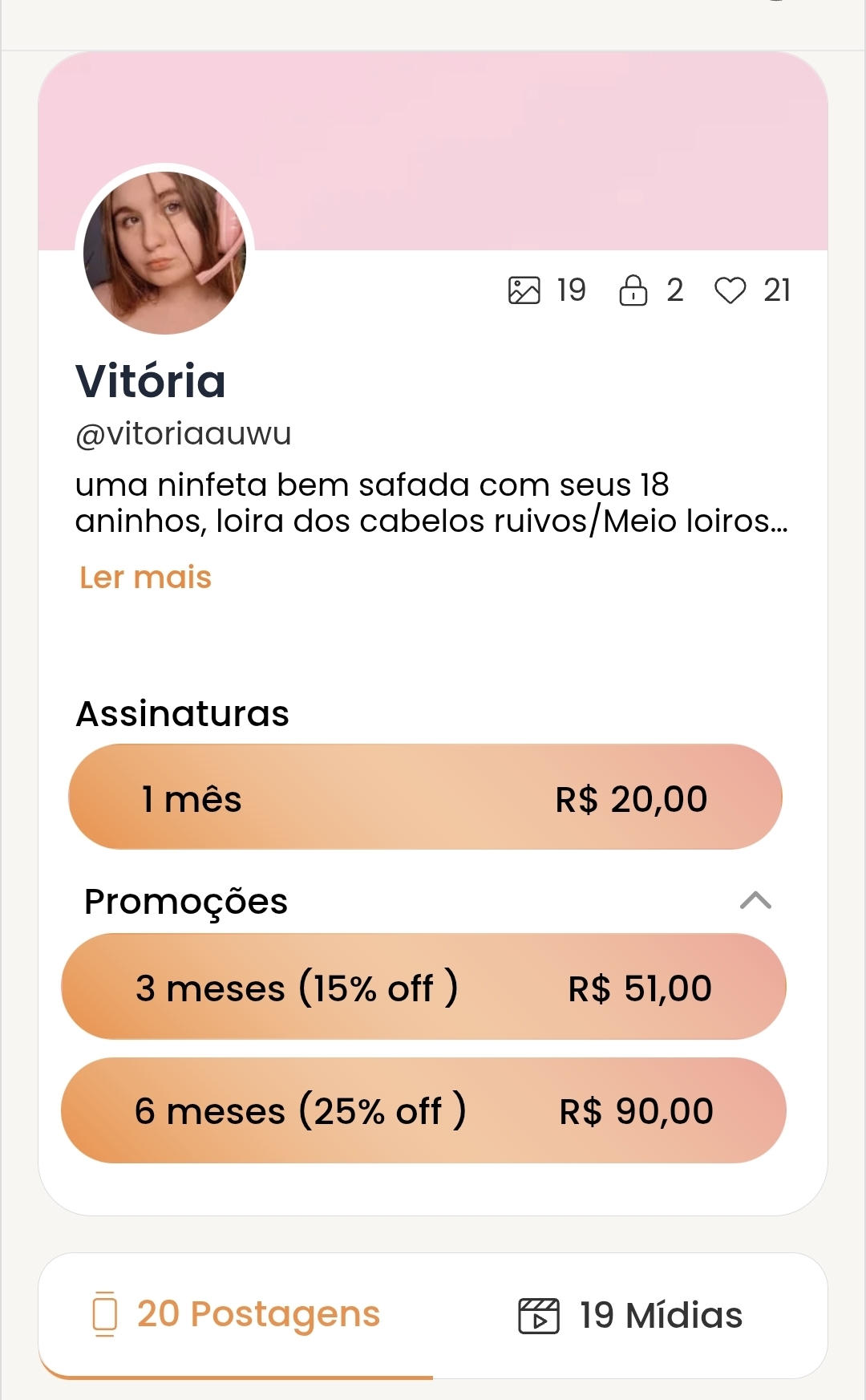Switch to the 20 Postagens tab
Viewport: 866px width, 1400px height.
pyautogui.click(x=237, y=1315)
